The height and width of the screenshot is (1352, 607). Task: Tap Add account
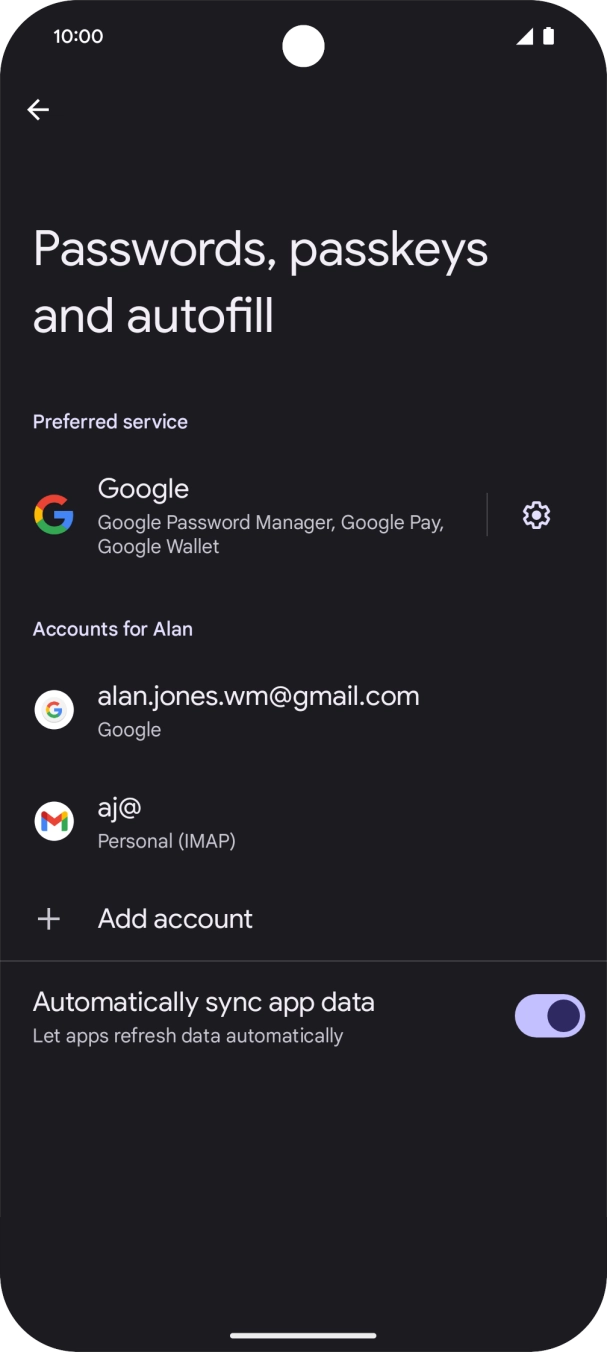[175, 918]
